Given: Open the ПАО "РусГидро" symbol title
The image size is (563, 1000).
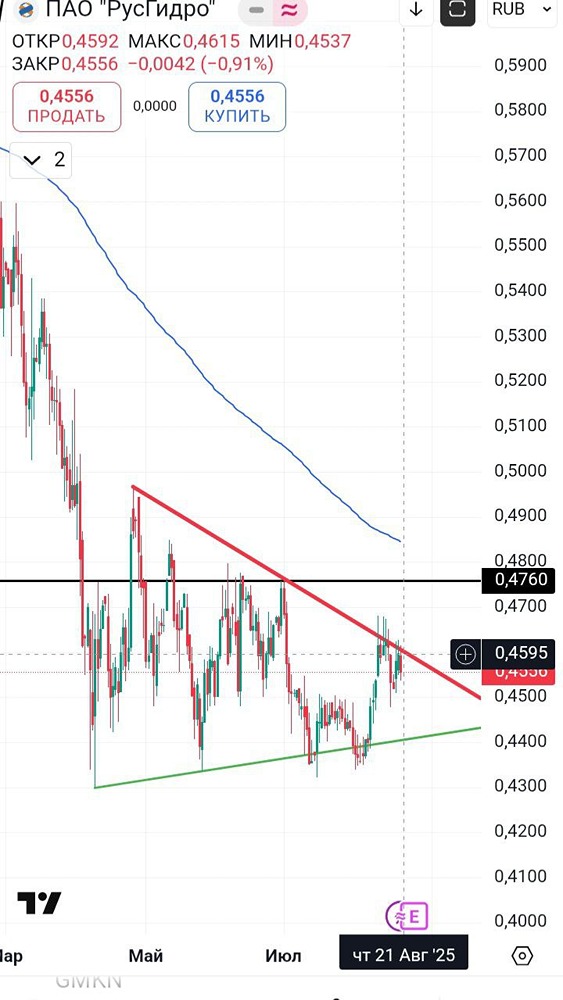Looking at the screenshot, I should click(x=129, y=10).
